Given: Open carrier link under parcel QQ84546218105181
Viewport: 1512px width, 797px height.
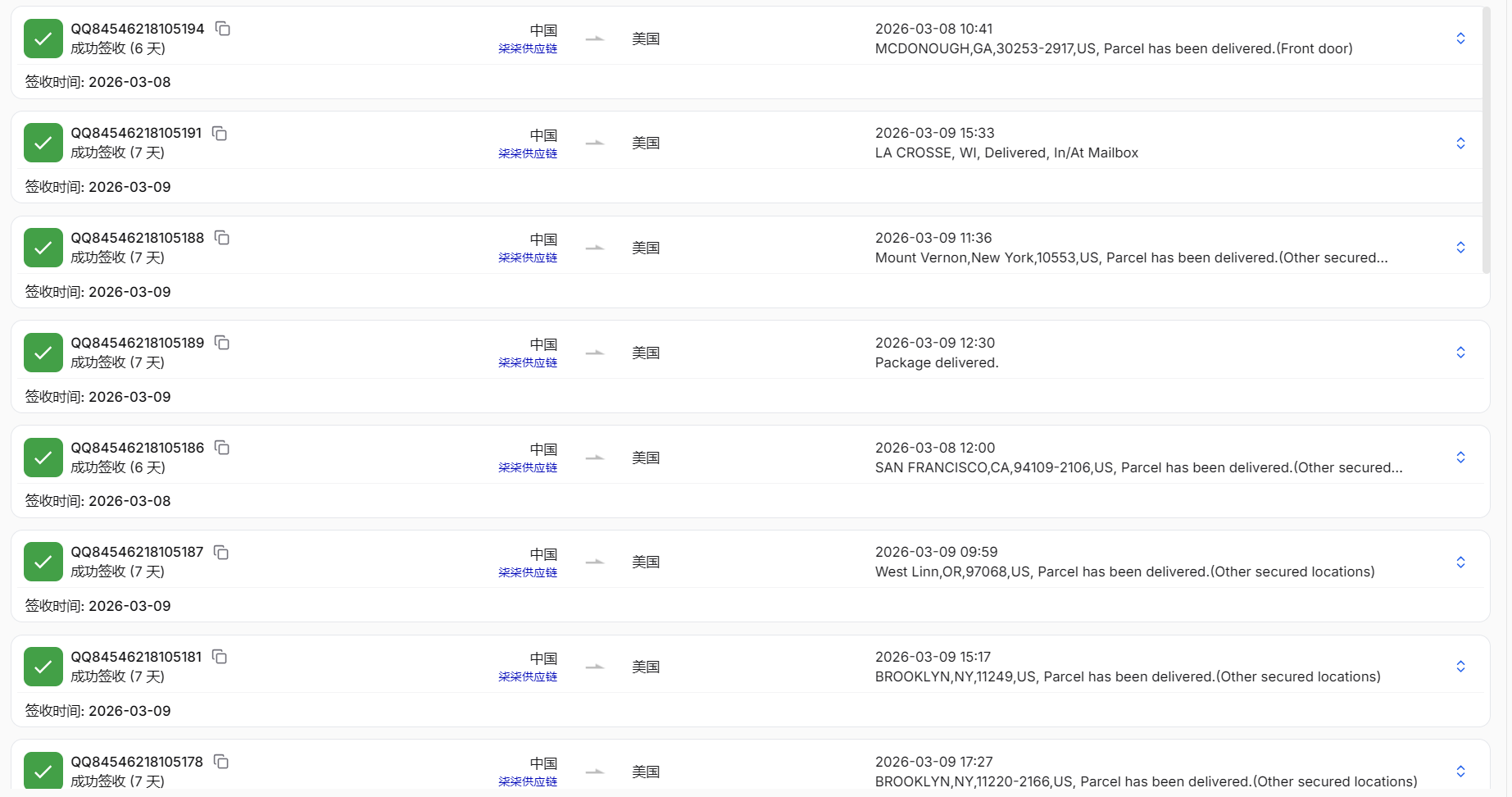Looking at the screenshot, I should click(528, 677).
